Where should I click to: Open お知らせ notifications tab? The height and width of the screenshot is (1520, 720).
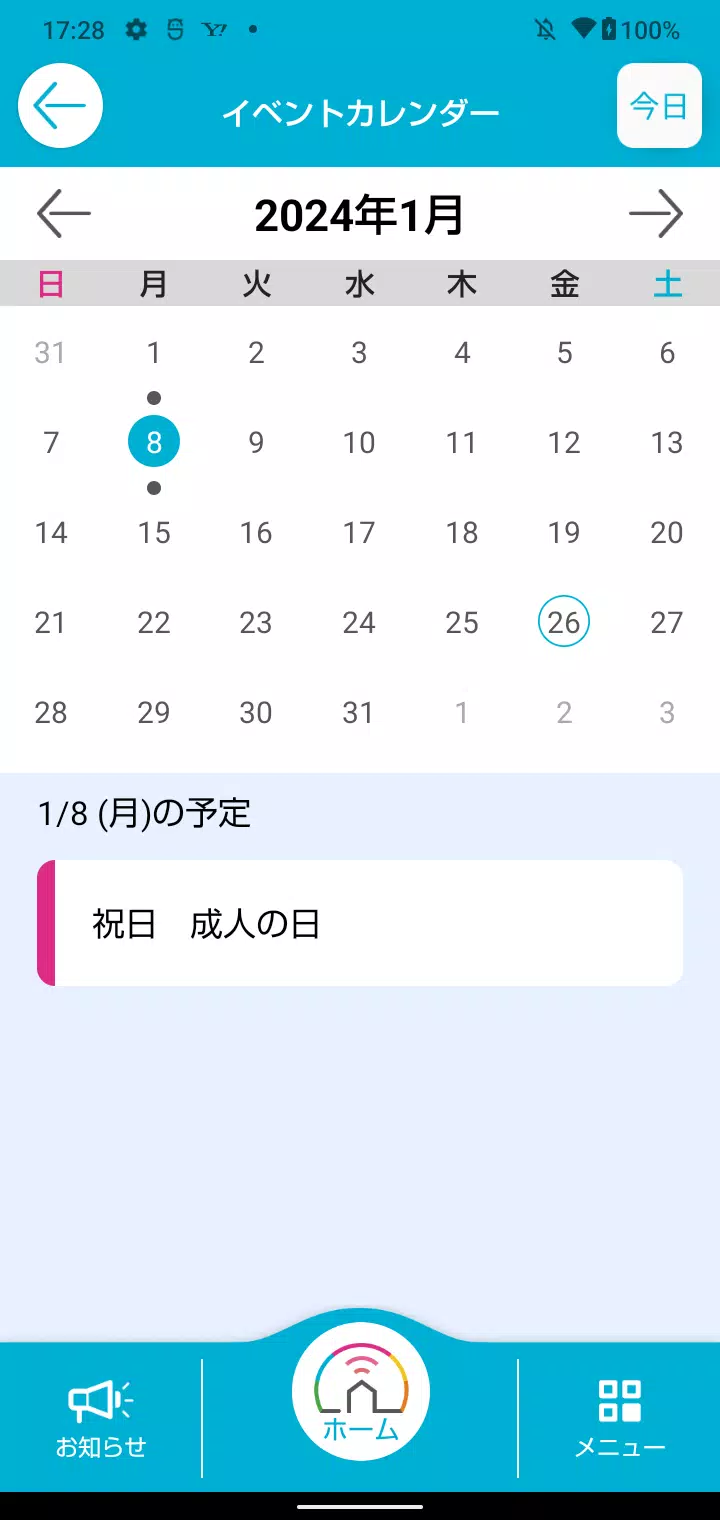pyautogui.click(x=101, y=1418)
